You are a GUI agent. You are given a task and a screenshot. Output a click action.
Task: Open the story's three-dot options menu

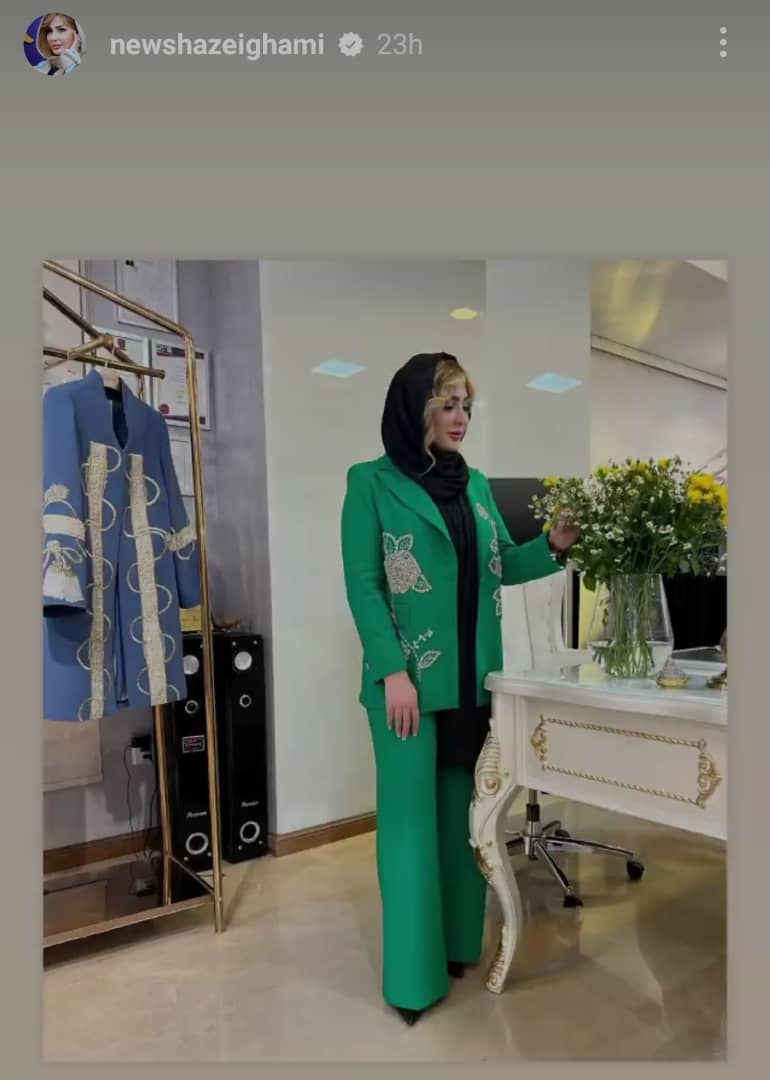tap(722, 42)
